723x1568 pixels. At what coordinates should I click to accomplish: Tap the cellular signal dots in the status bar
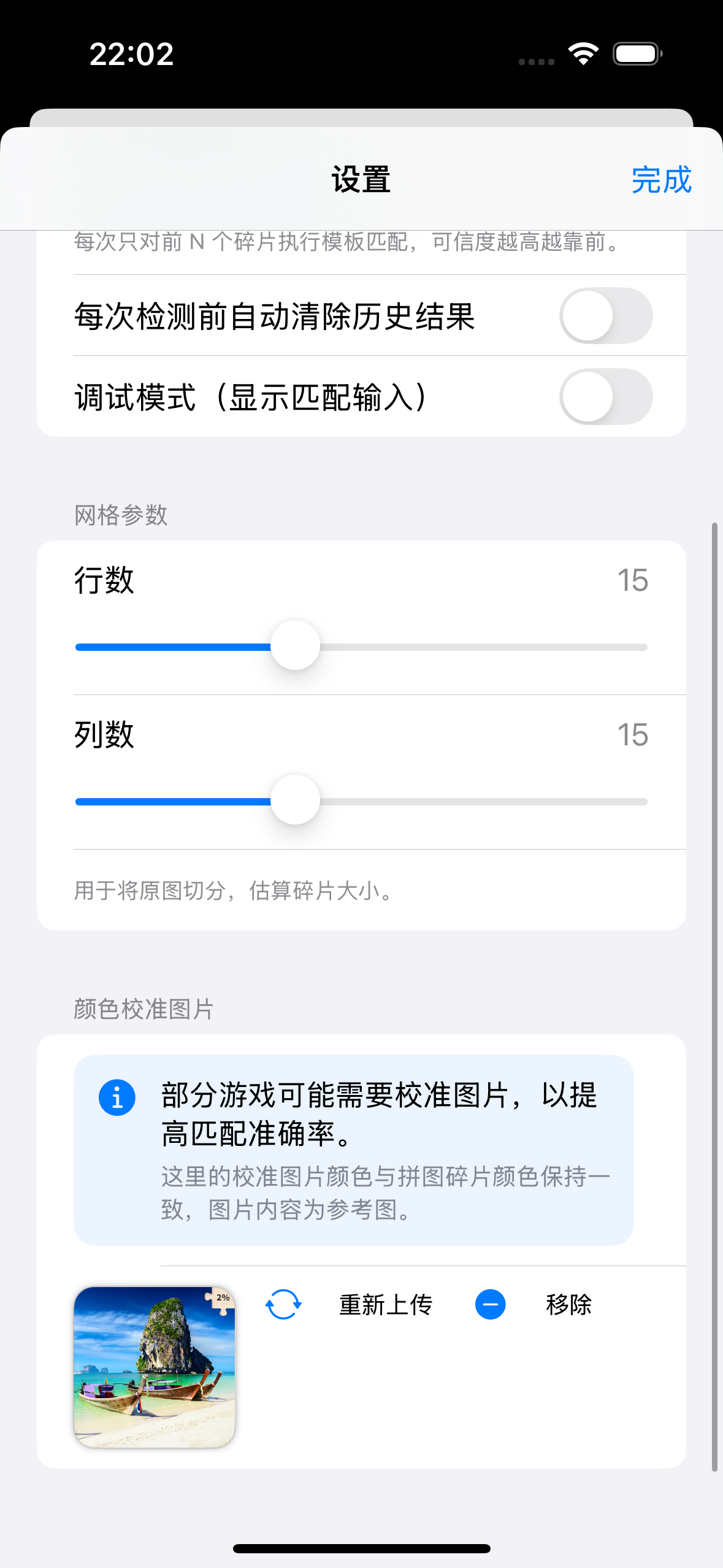pyautogui.click(x=535, y=61)
